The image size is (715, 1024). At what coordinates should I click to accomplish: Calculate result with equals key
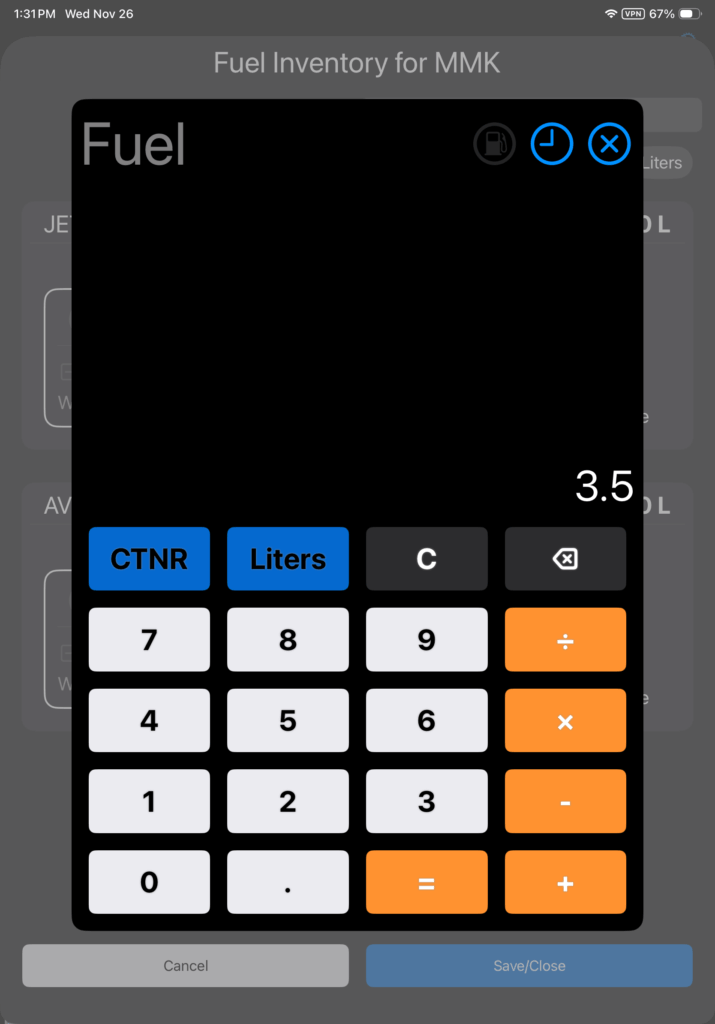click(x=426, y=882)
